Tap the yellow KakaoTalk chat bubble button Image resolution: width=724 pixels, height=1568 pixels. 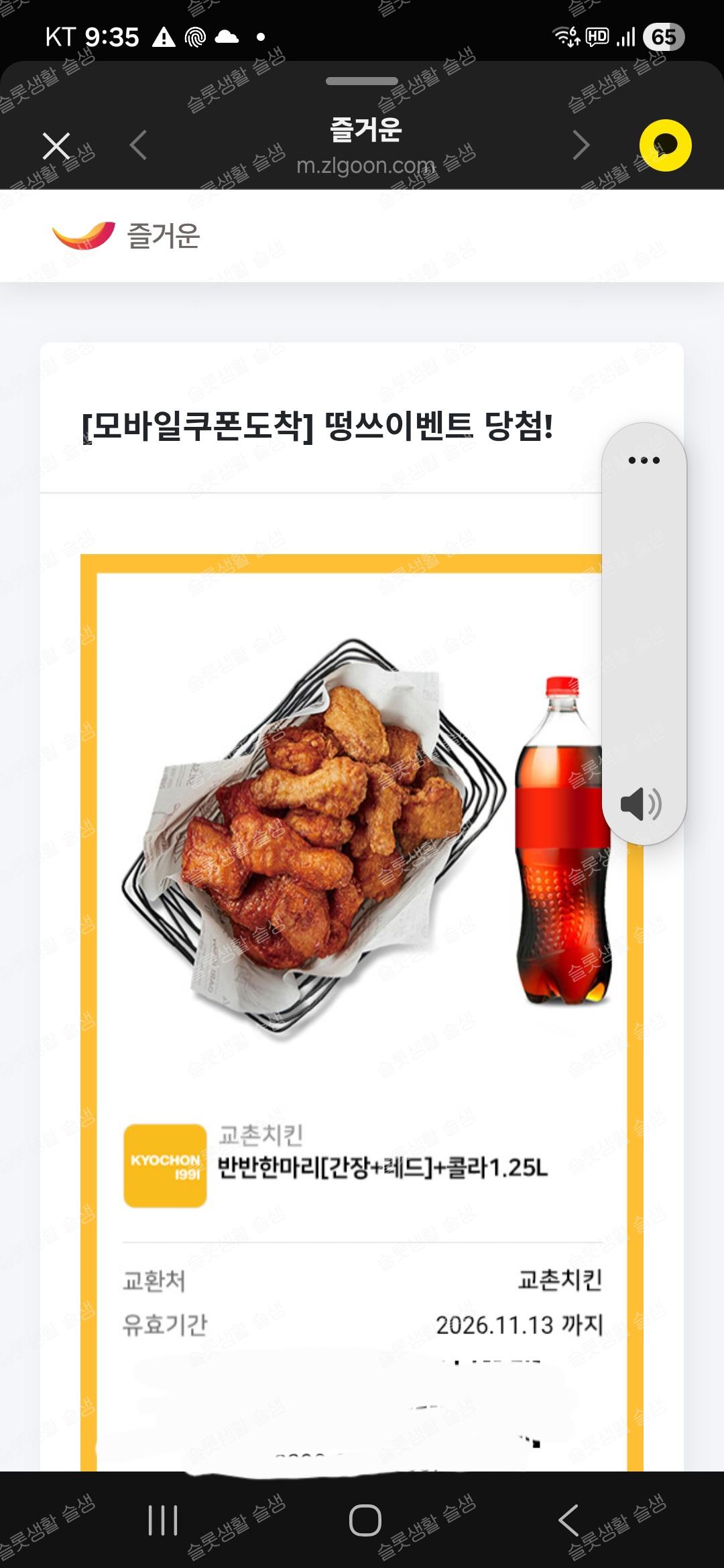tap(664, 145)
